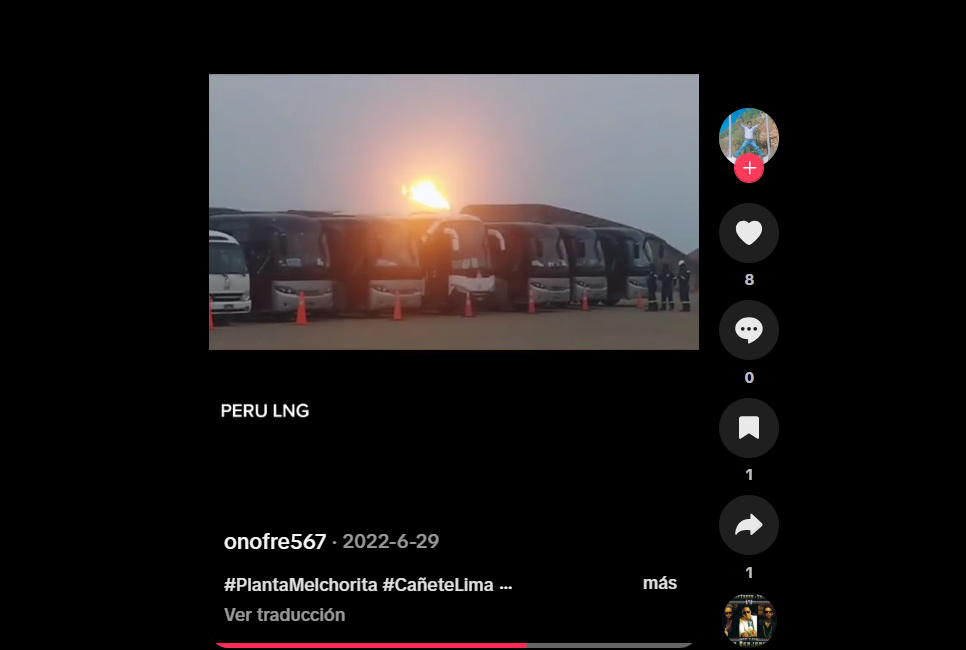Open the sound disc for this video

pos(749,621)
